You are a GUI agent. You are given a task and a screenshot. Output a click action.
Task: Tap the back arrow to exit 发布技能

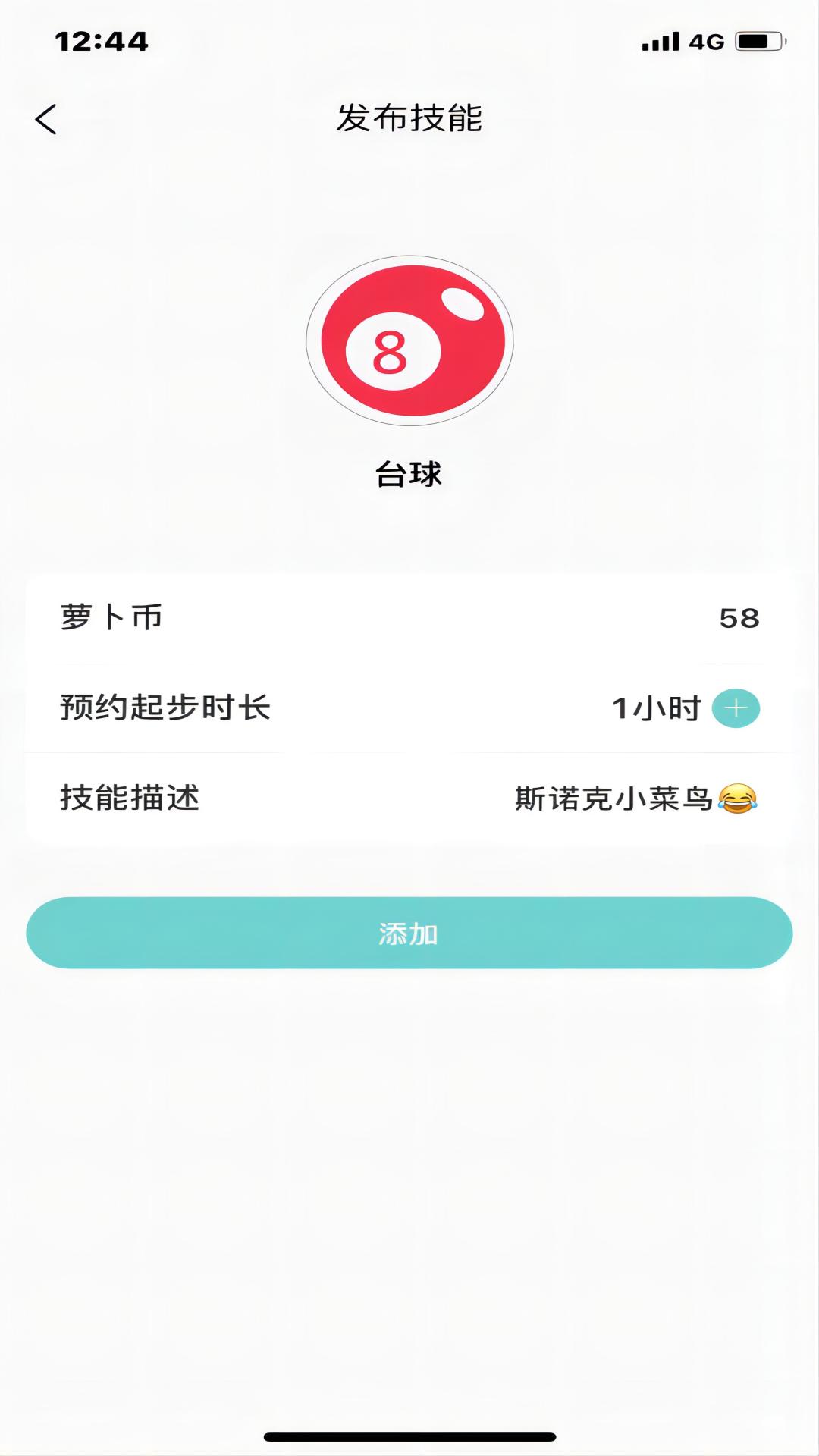[47, 120]
